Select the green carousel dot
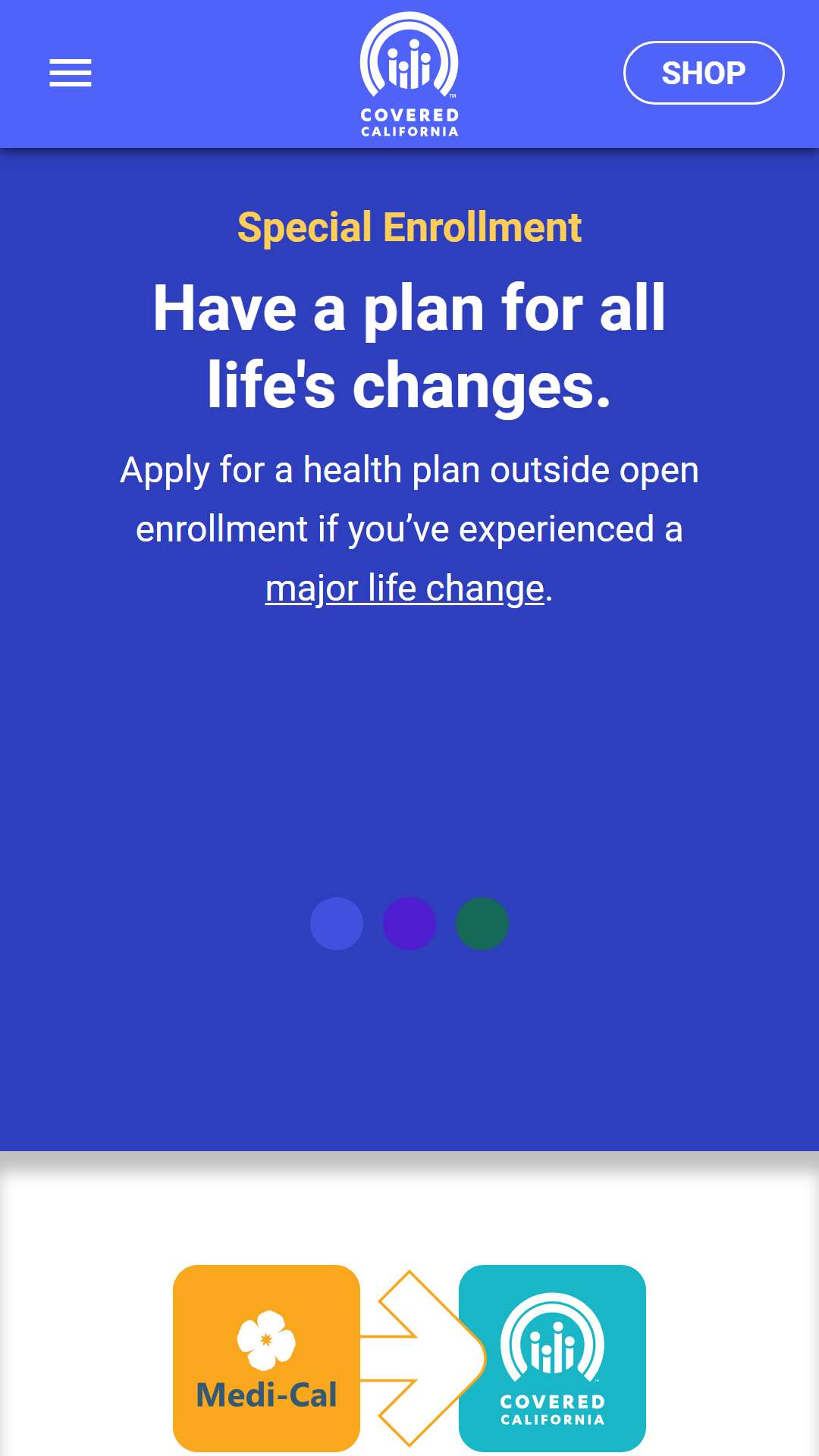 pyautogui.click(x=482, y=924)
